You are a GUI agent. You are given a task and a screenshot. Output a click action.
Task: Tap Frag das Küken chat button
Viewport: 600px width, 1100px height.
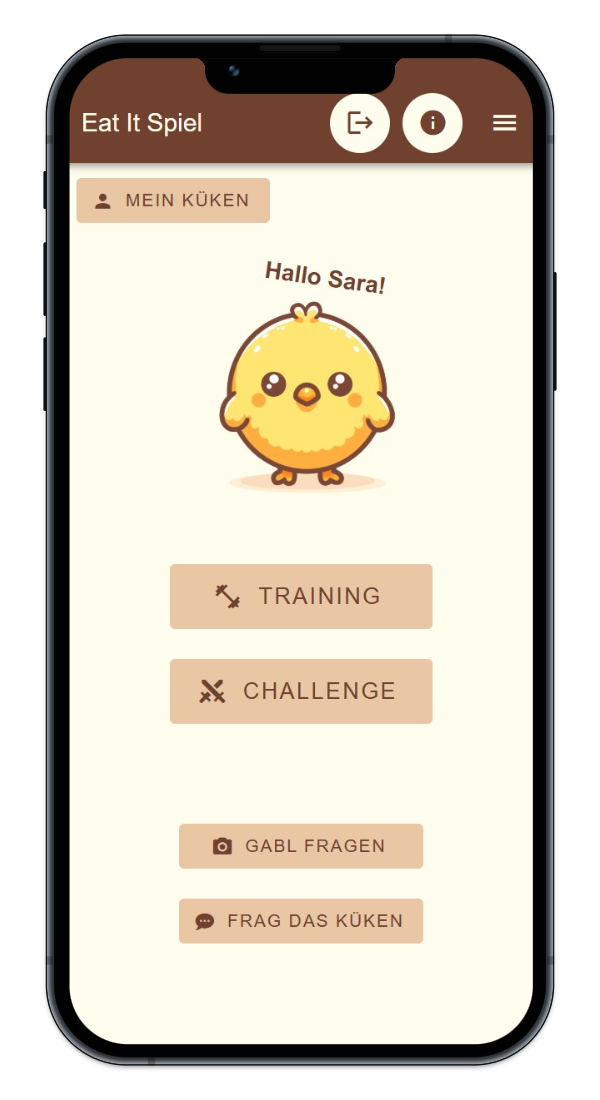pos(301,921)
